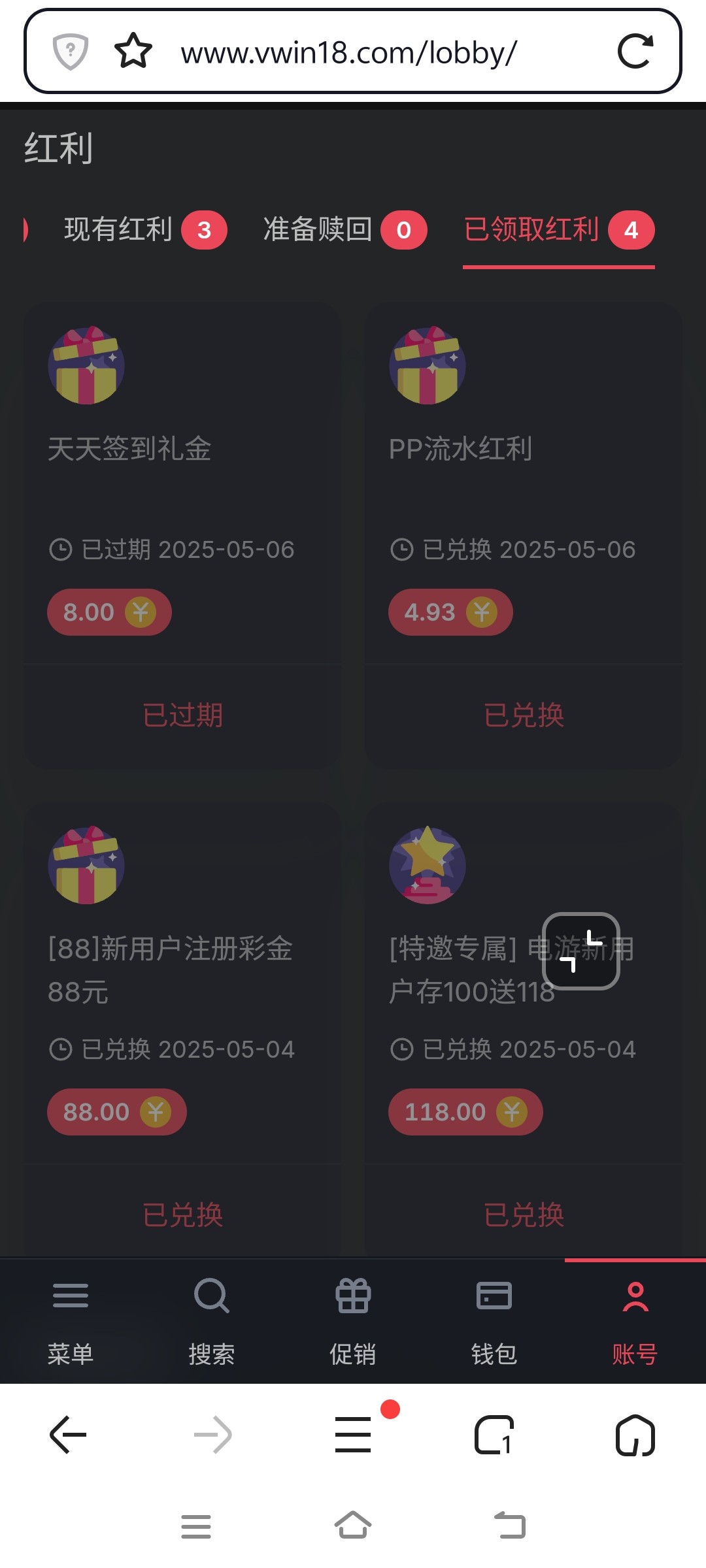Select the 账号 account icon
The image size is (706, 1568).
pyautogui.click(x=635, y=1297)
